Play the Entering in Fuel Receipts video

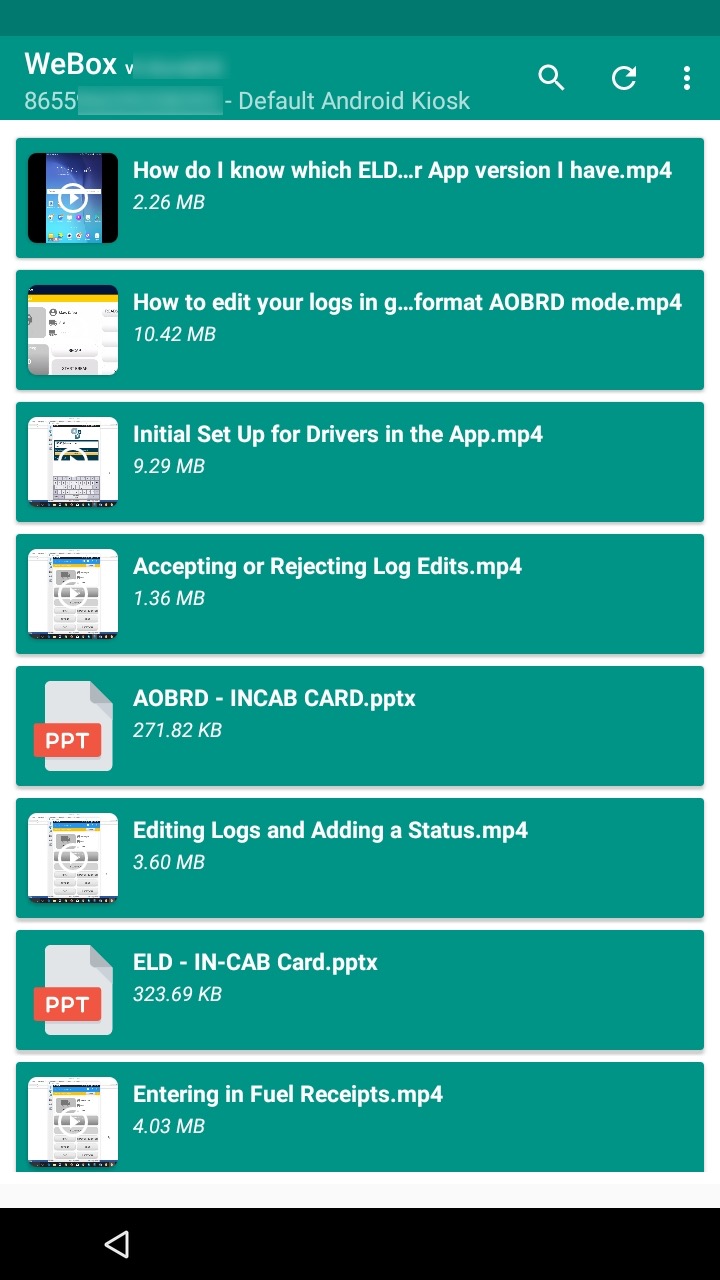coord(360,1116)
